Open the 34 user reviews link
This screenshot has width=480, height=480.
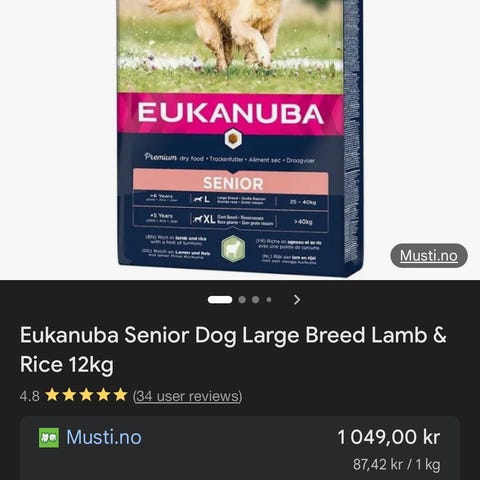[x=187, y=396]
